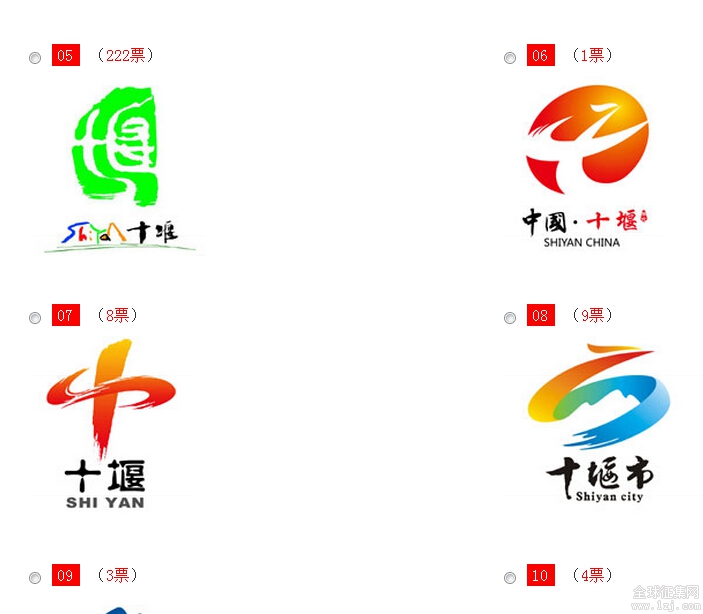Select radio button for logo entry 06
Viewport: 703px width, 614px height.
point(510,58)
